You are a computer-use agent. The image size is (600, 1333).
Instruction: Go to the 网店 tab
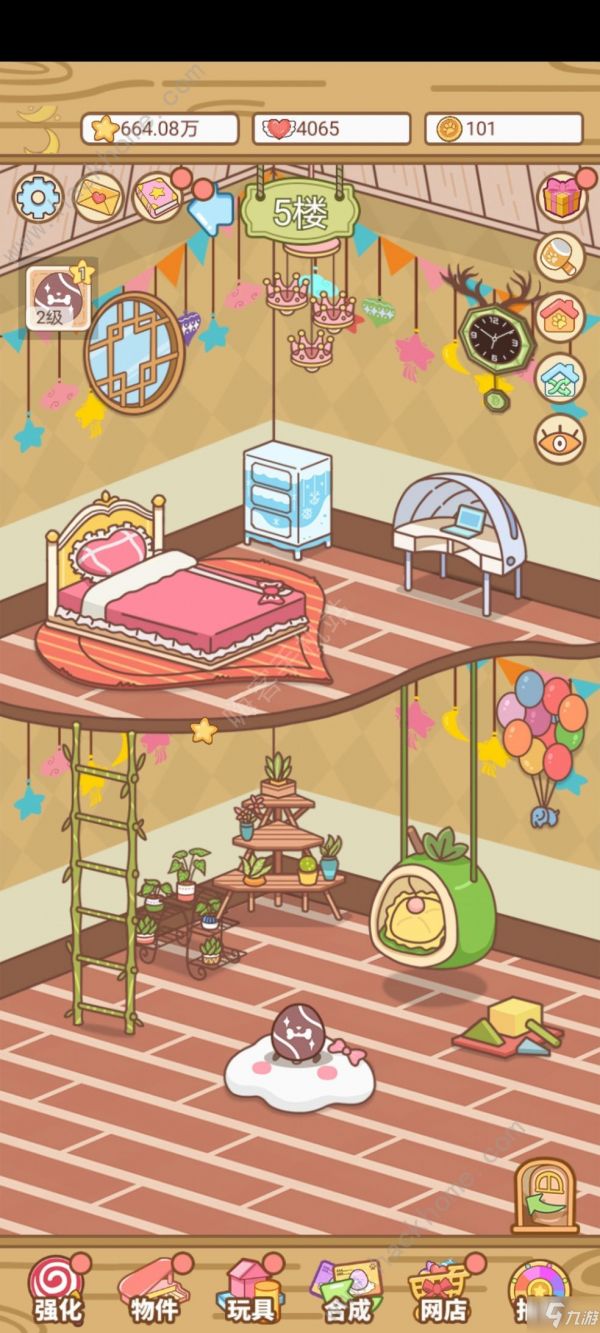[x=440, y=1290]
